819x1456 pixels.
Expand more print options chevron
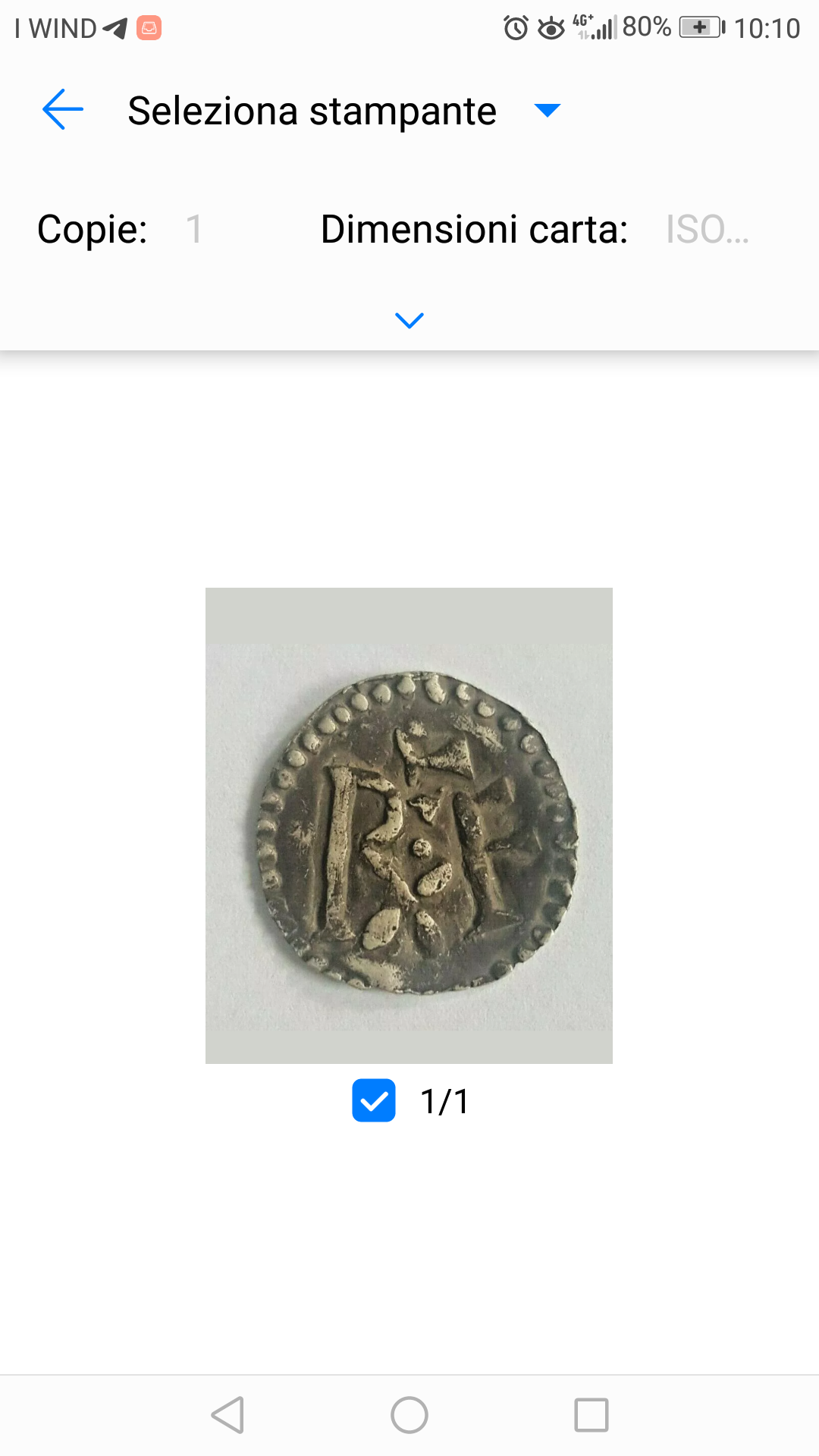(409, 320)
